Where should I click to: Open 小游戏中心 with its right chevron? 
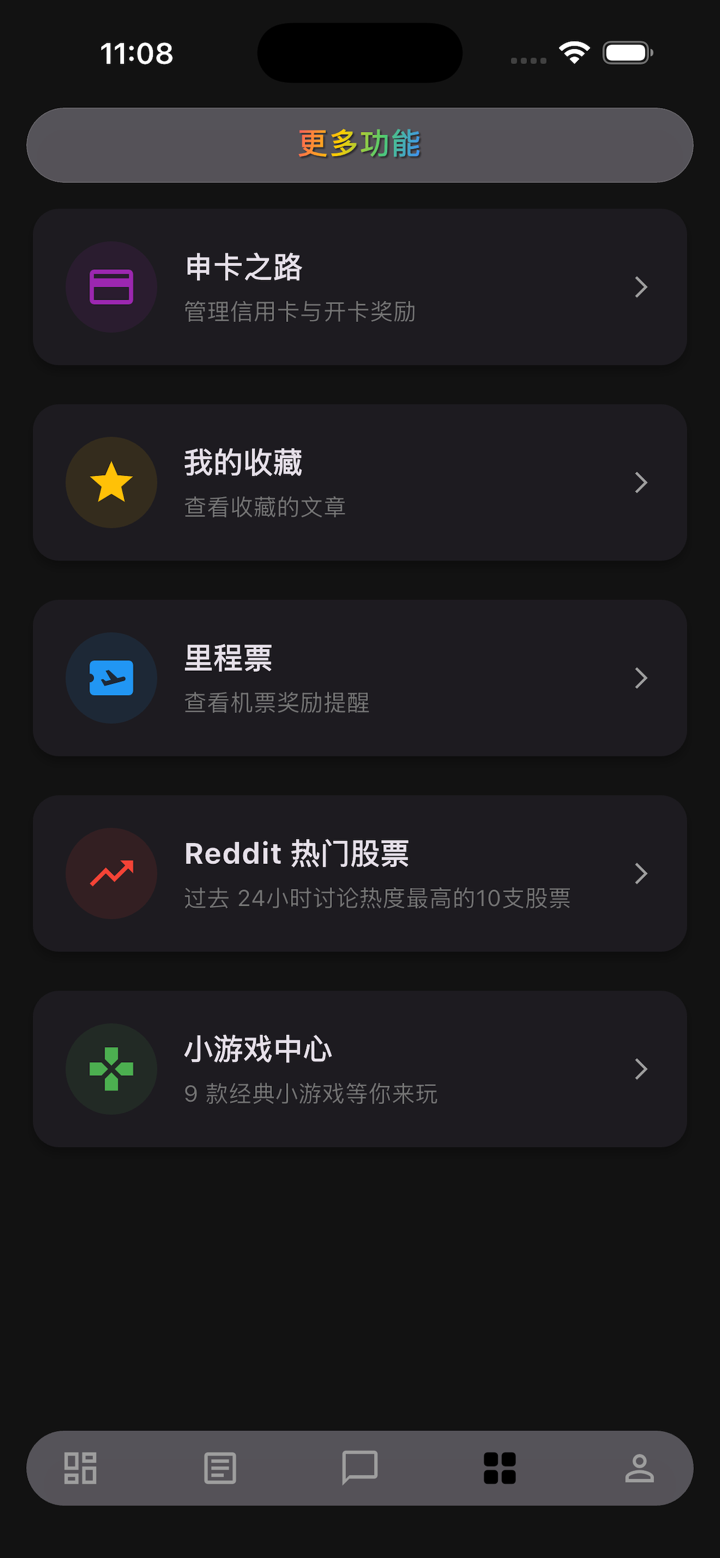(641, 1068)
